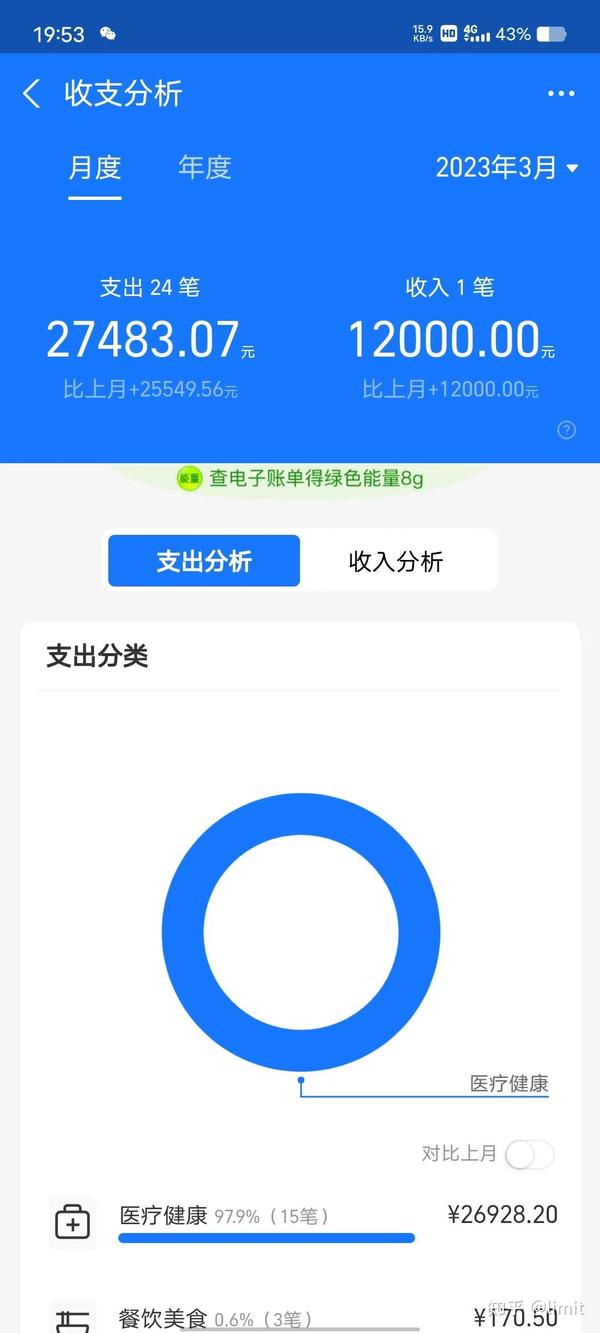Go back from 收支分析 page
This screenshot has width=600, height=1333.
pos(32,94)
